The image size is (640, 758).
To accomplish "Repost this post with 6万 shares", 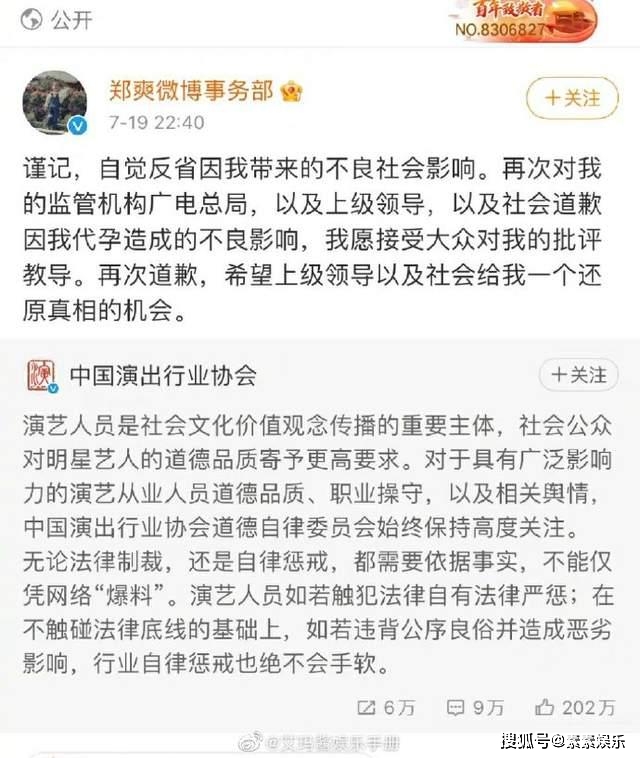I will pyautogui.click(x=387, y=707).
